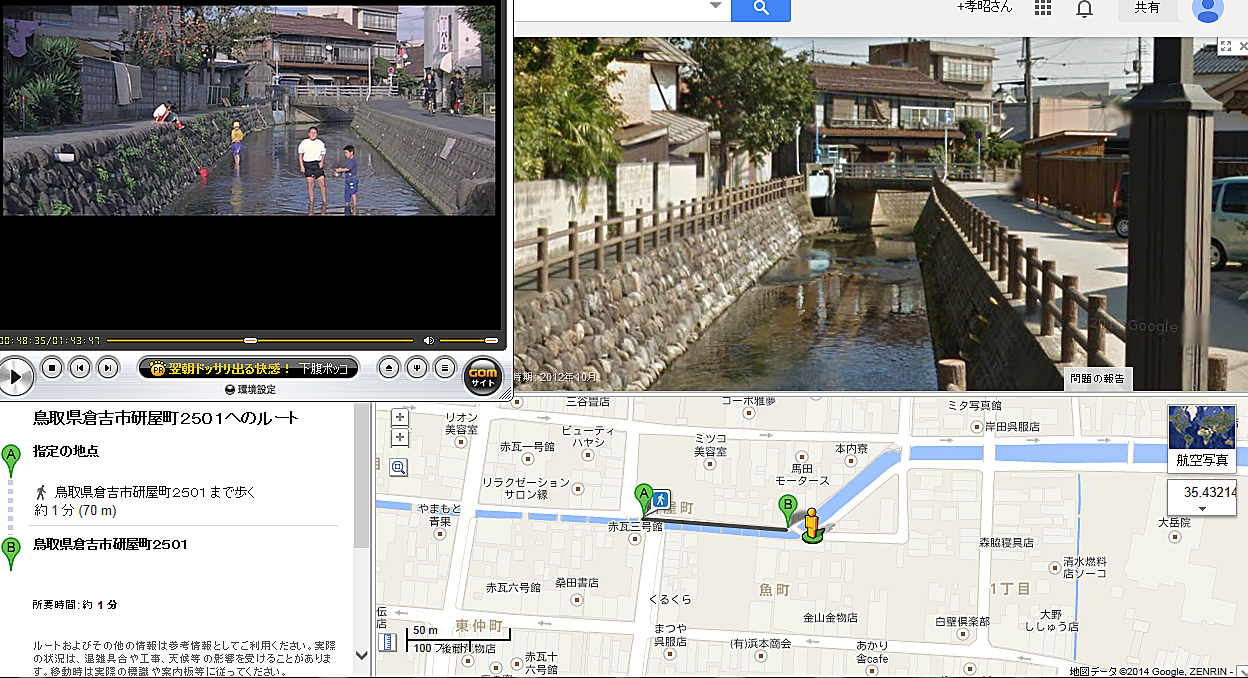
Task: Stop video playback
Action: tap(52, 368)
